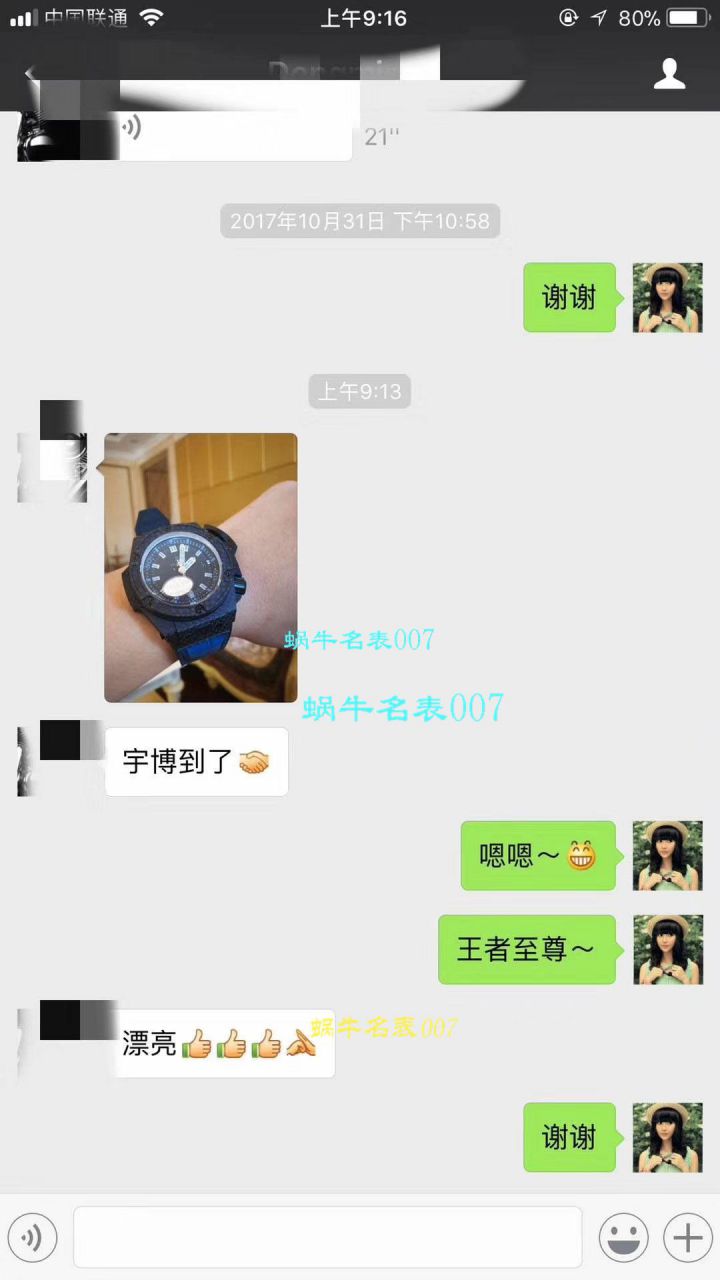Image resolution: width=720 pixels, height=1280 pixels.
Task: Tap the text input field to type
Action: [327, 1237]
